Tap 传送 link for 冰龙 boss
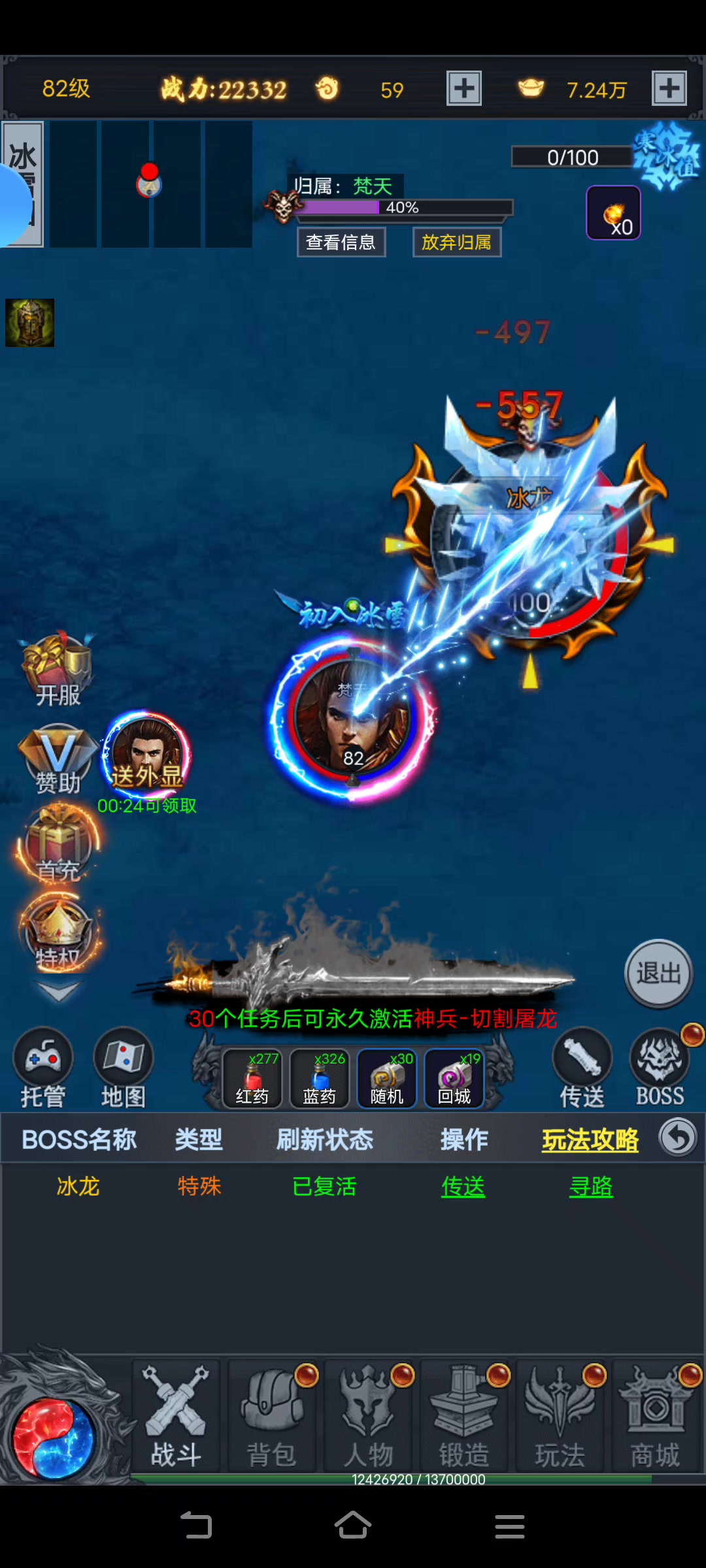 tap(463, 1186)
